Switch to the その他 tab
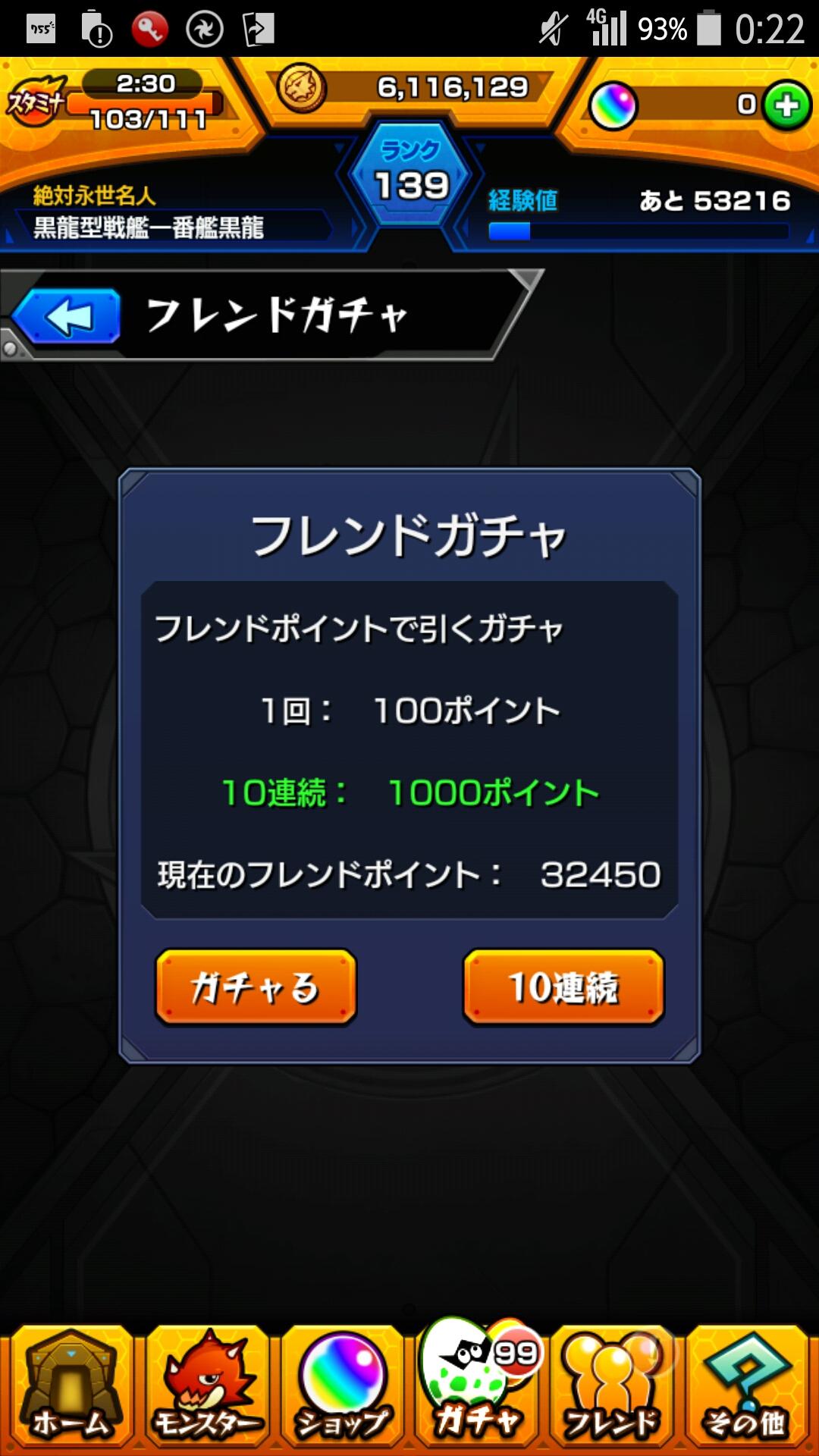The image size is (819, 1456). point(748,1388)
